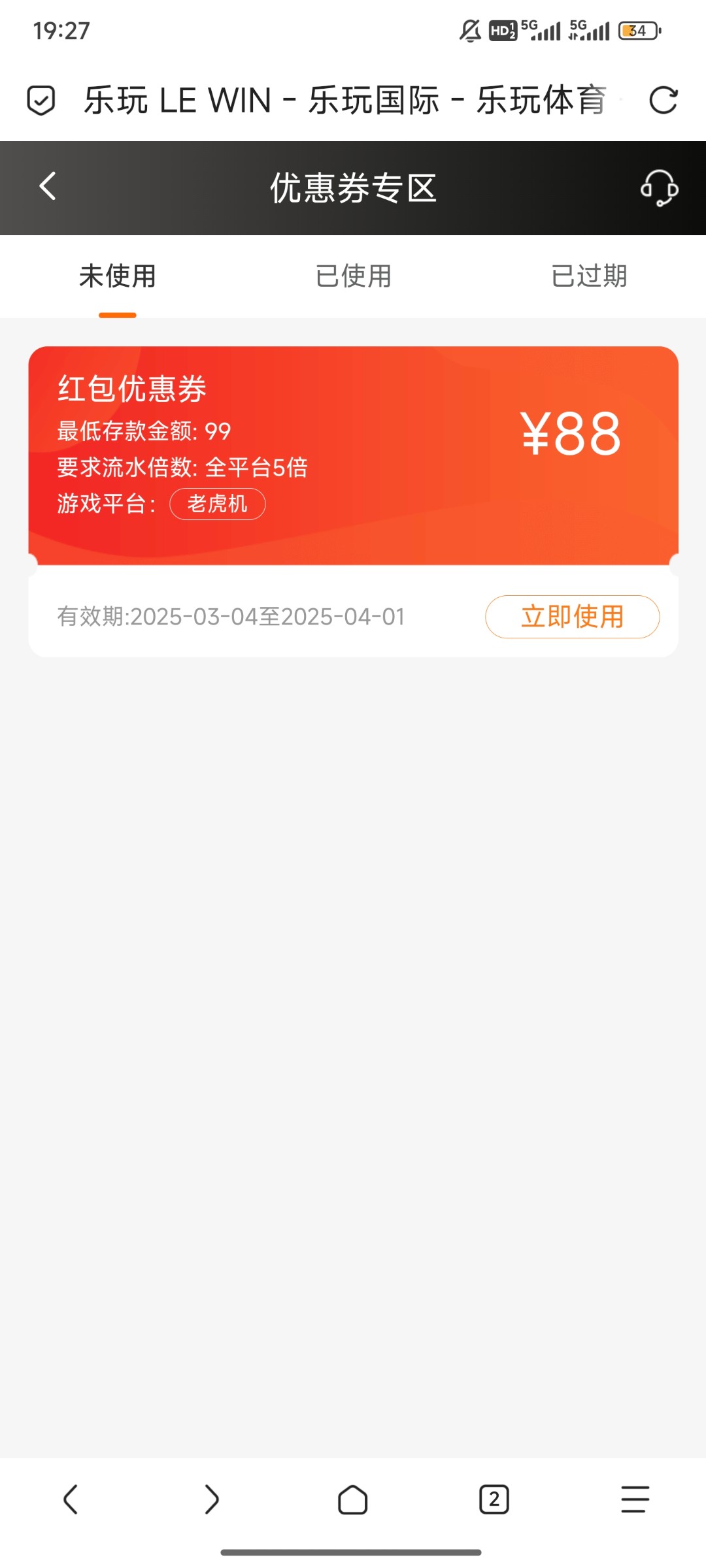
Task: Open the site security shield icon
Action: pyautogui.click(x=41, y=101)
